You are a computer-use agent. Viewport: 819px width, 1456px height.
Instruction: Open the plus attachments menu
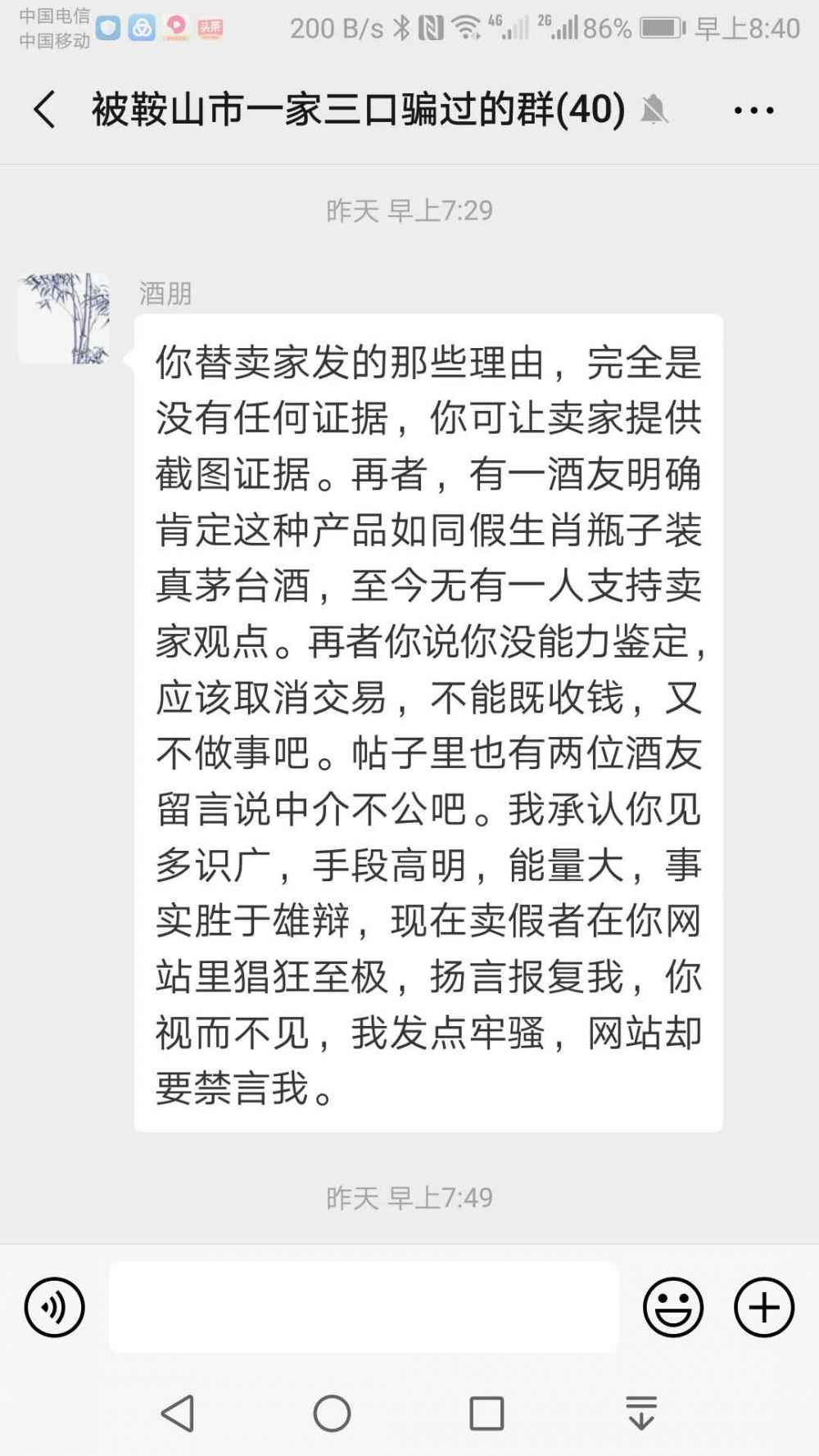pos(763,1307)
